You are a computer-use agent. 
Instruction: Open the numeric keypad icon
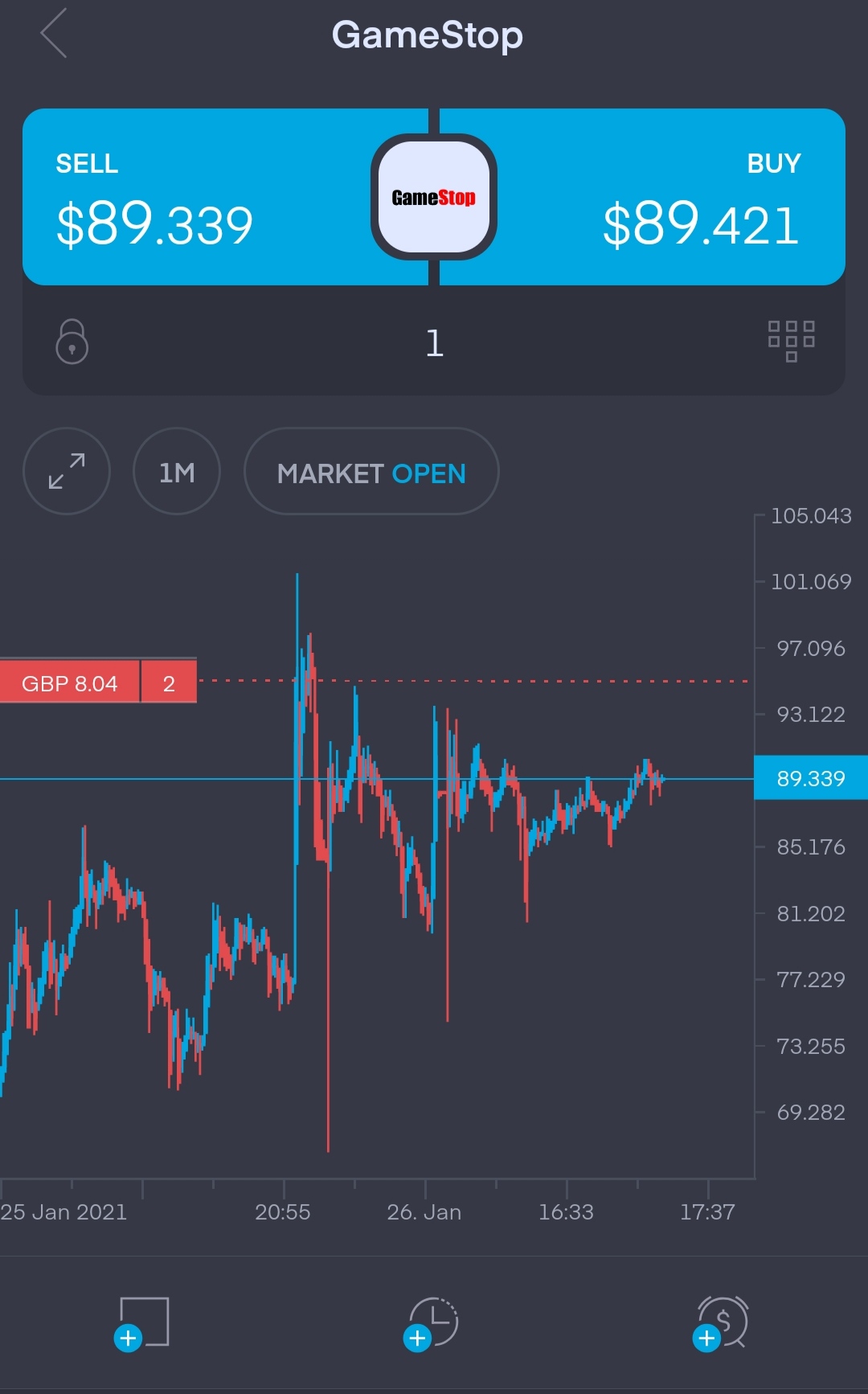pyautogui.click(x=792, y=341)
